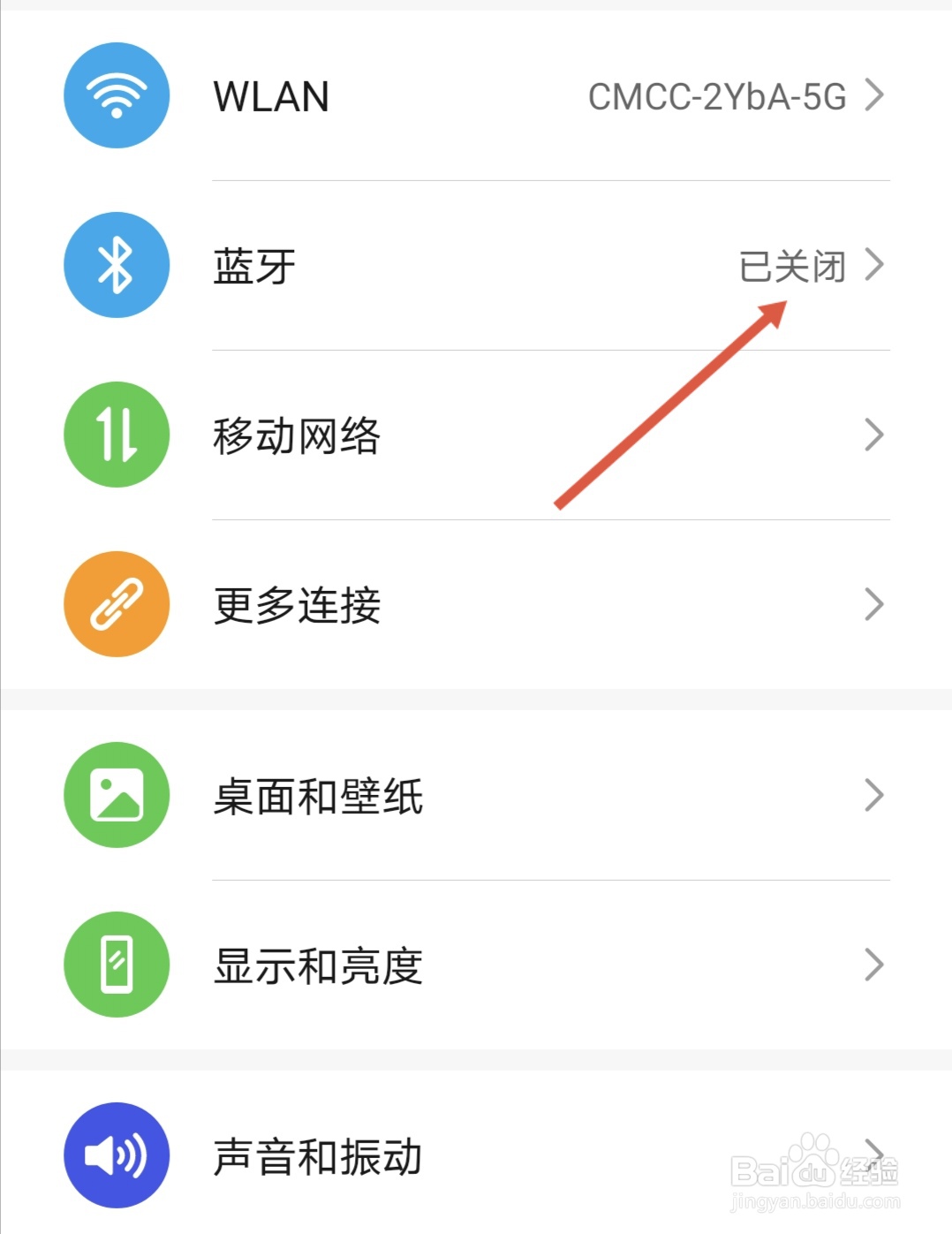Screen dimensions: 952x1234
Task: Expand the WLAN row chevron arrow
Action: [875, 93]
